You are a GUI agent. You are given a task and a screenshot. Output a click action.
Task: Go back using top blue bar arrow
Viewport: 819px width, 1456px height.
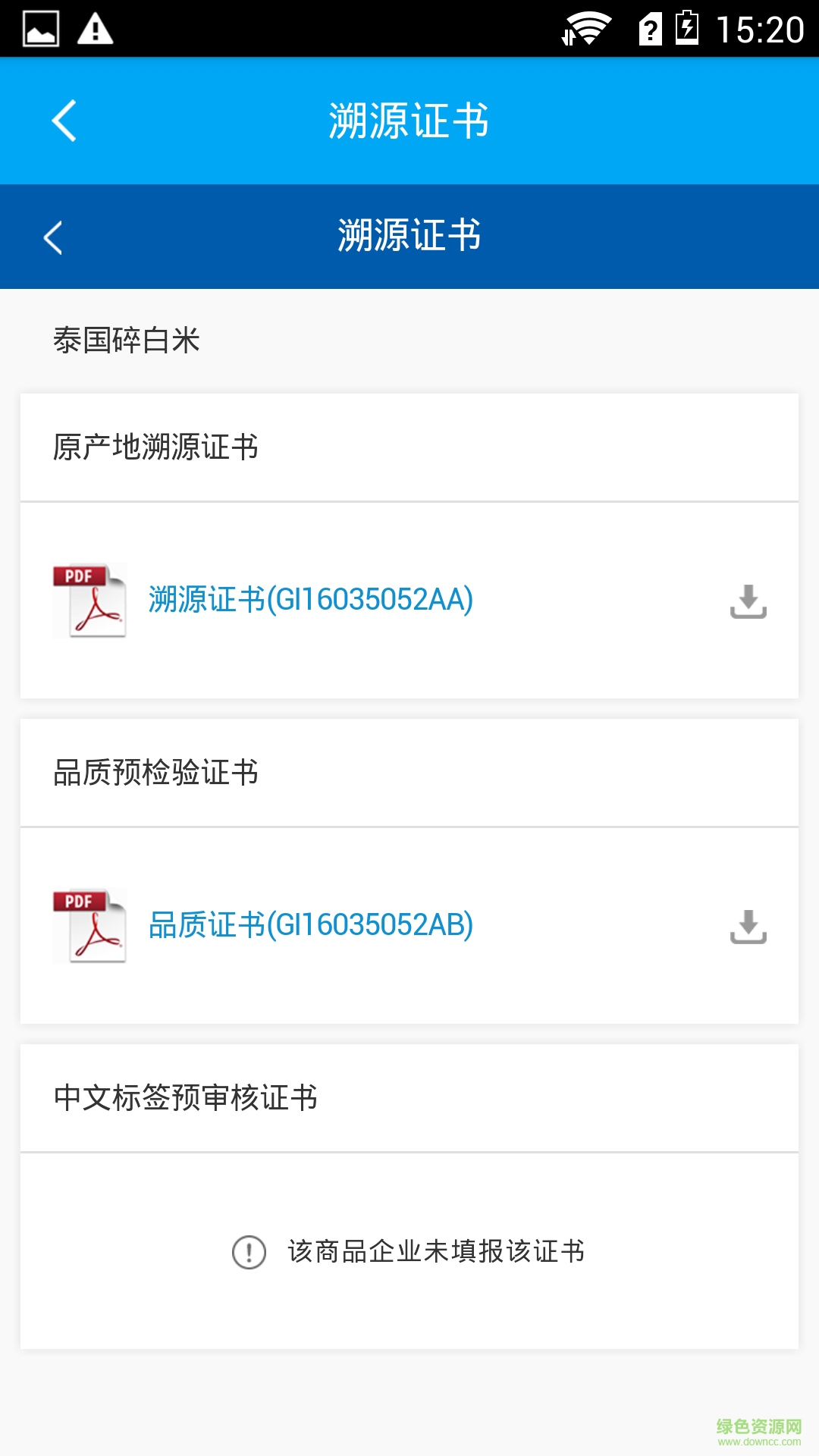pyautogui.click(x=64, y=121)
